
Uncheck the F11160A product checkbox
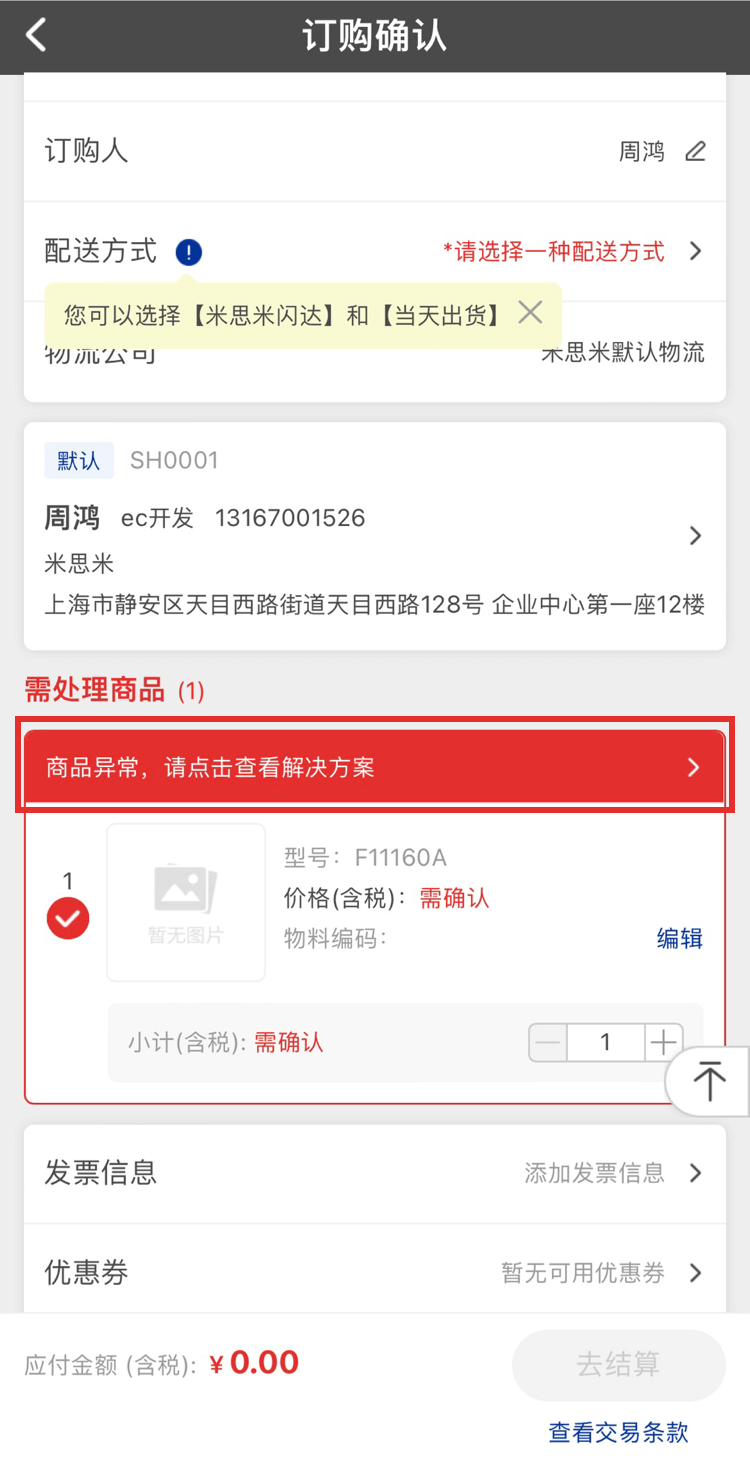pos(68,919)
